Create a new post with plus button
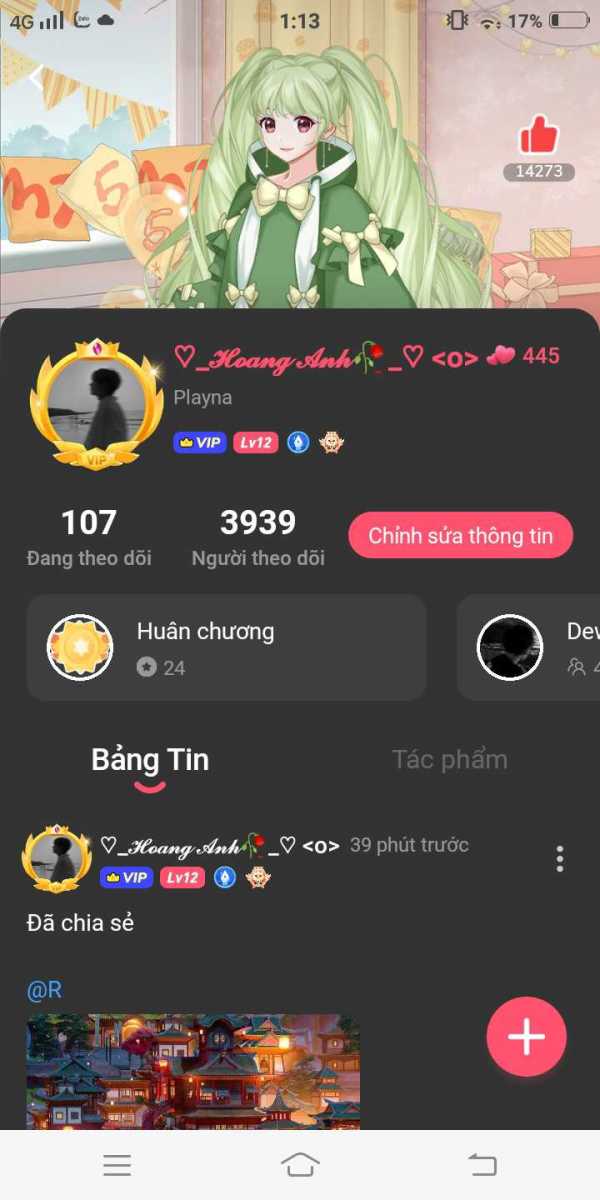Image resolution: width=600 pixels, height=1200 pixels. pos(526,1038)
